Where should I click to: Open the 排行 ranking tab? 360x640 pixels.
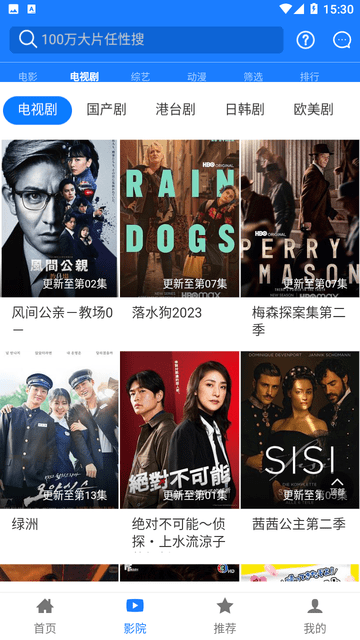[309, 76]
